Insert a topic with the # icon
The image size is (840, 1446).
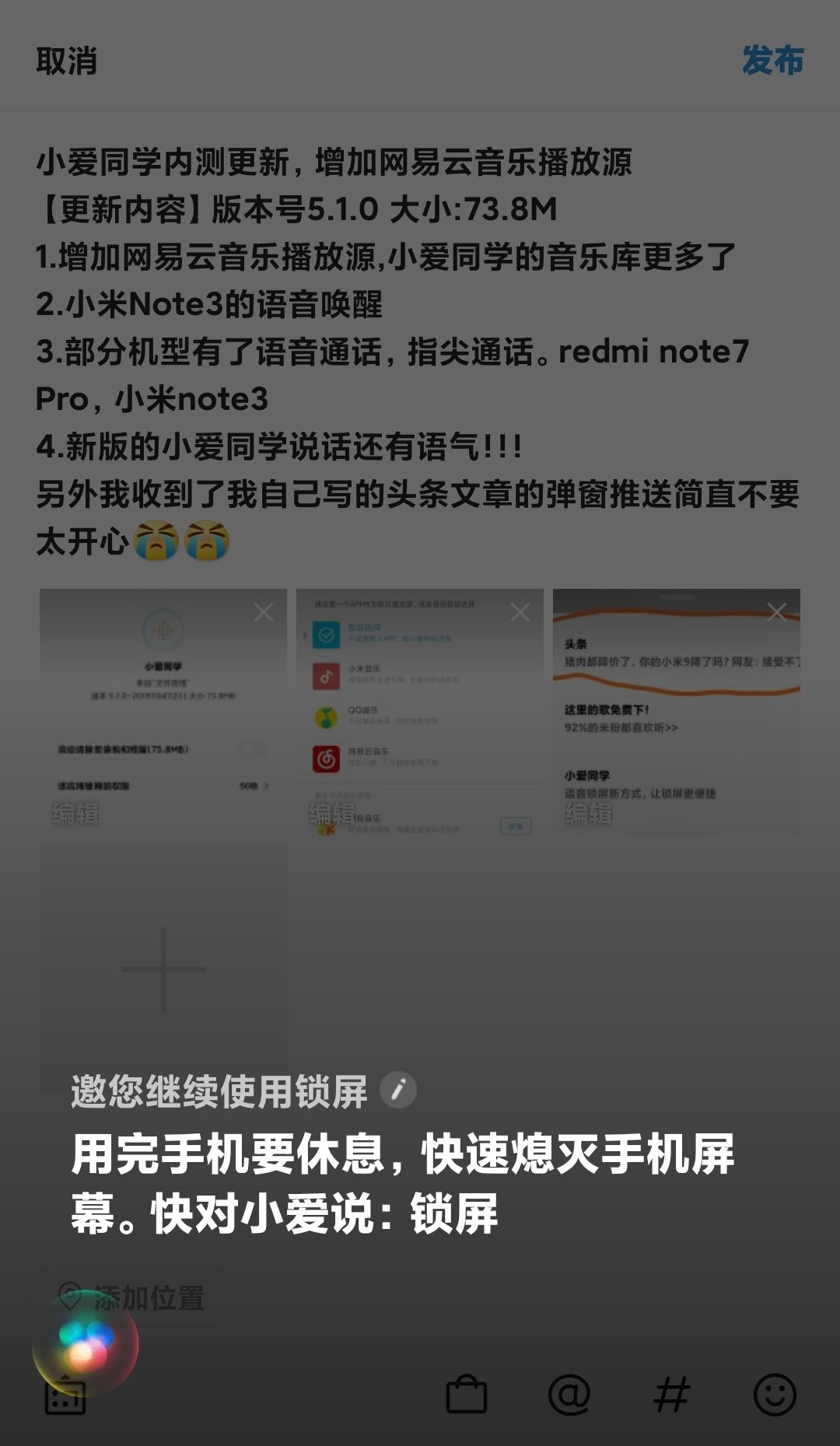pos(672,1395)
